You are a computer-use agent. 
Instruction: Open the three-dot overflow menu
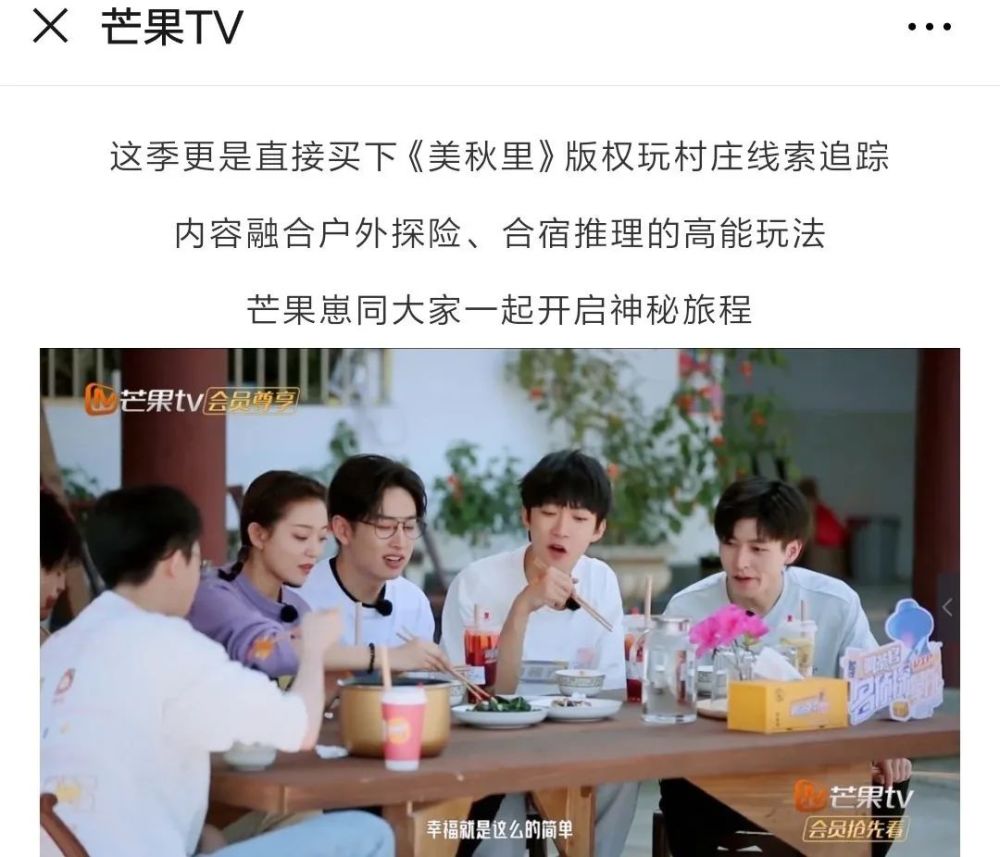929,27
